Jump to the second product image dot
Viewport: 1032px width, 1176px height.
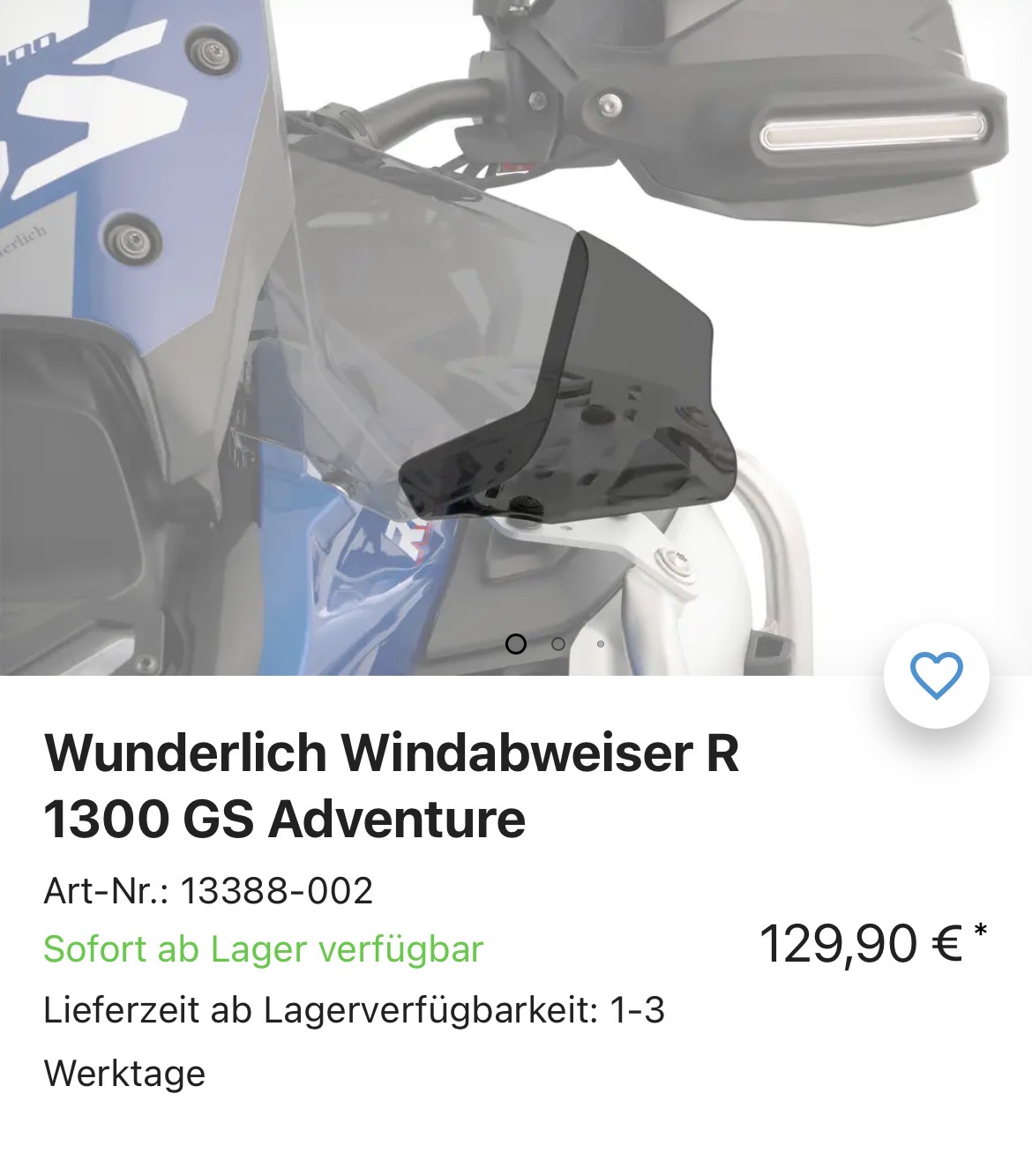pyautogui.click(x=557, y=644)
